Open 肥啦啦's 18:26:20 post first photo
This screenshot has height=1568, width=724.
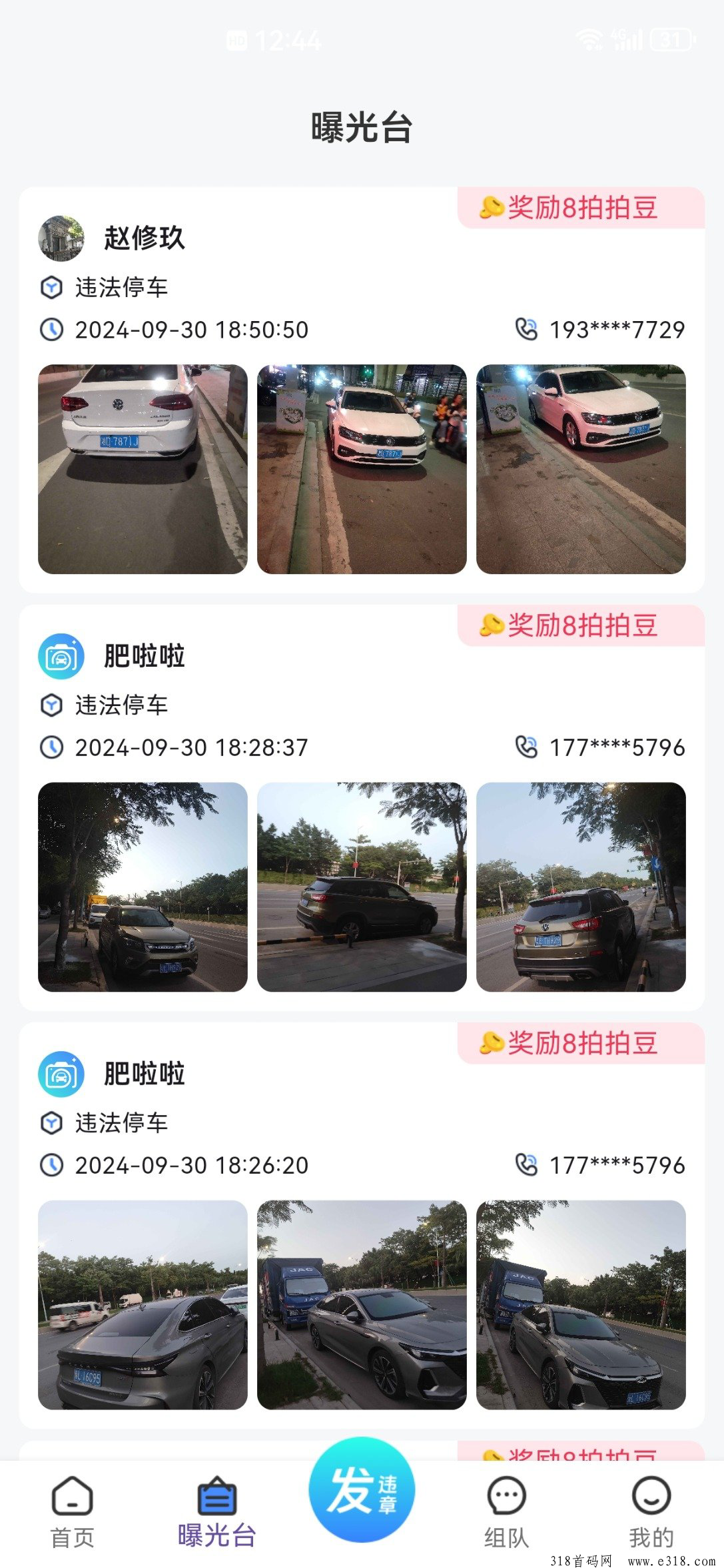click(143, 1305)
